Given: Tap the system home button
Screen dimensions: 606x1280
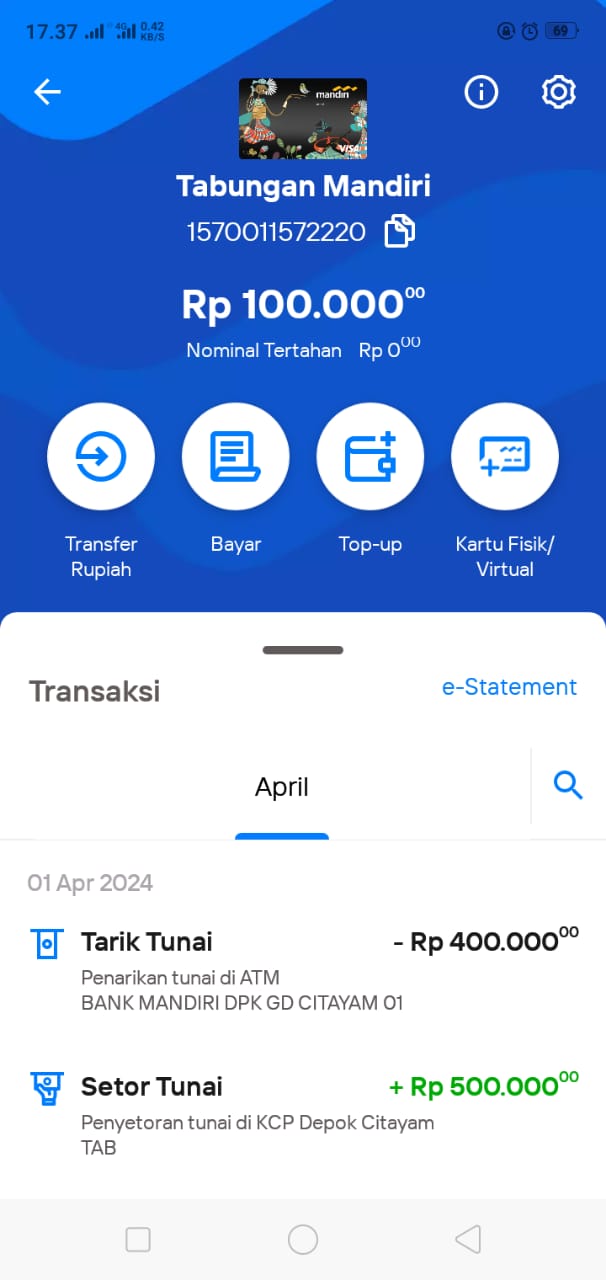Looking at the screenshot, I should click(303, 1240).
